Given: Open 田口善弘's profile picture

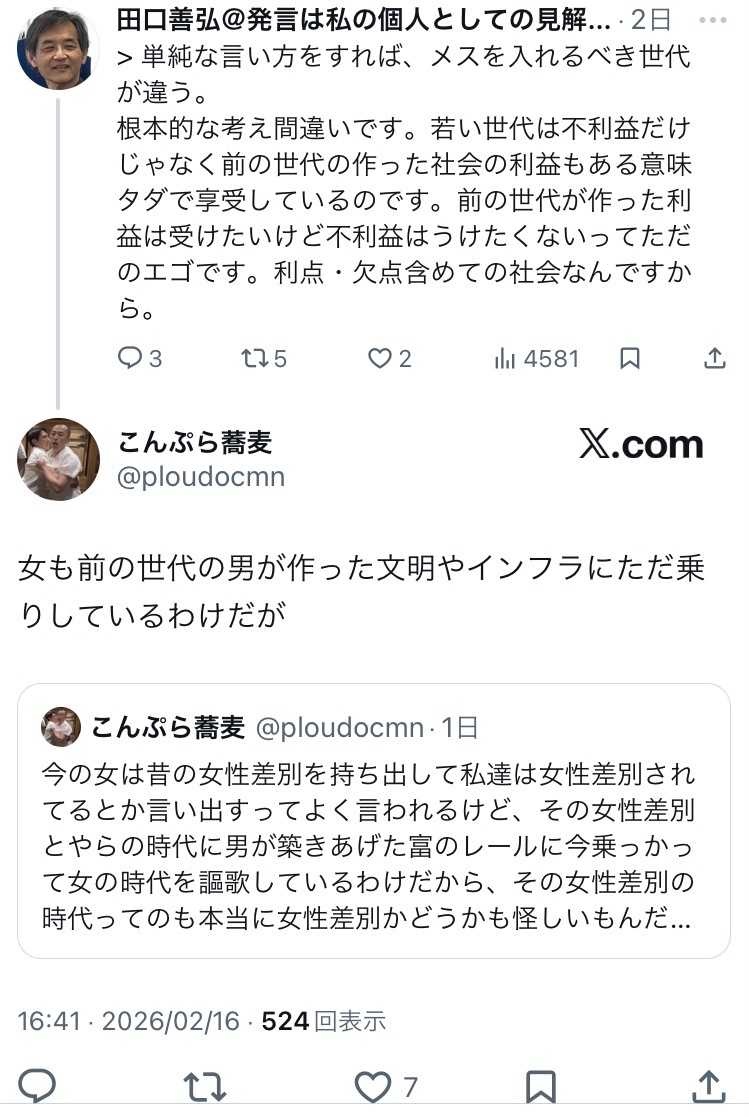Looking at the screenshot, I should click(57, 49).
